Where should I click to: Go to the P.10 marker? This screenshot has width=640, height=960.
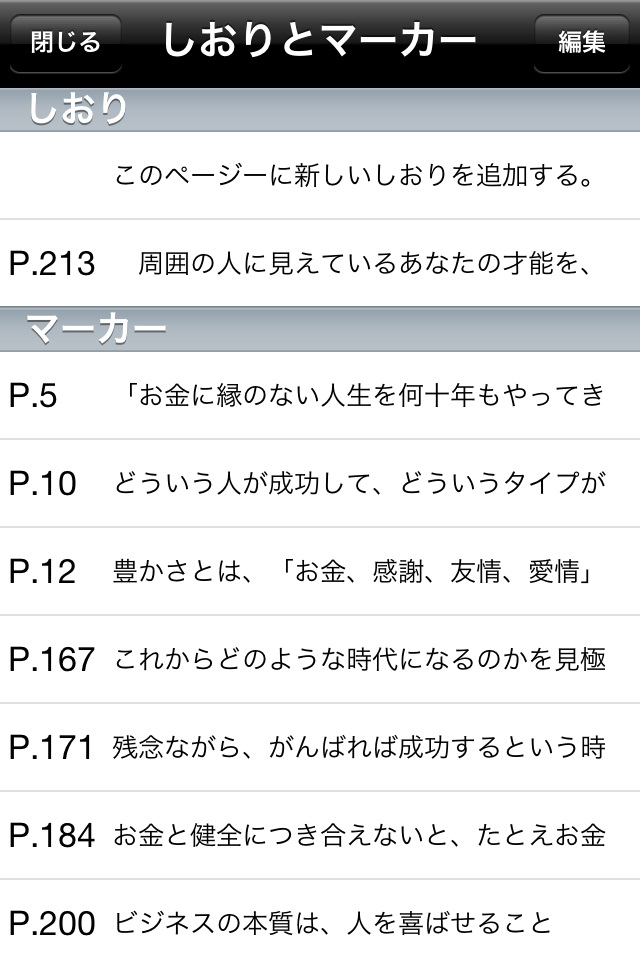320,483
